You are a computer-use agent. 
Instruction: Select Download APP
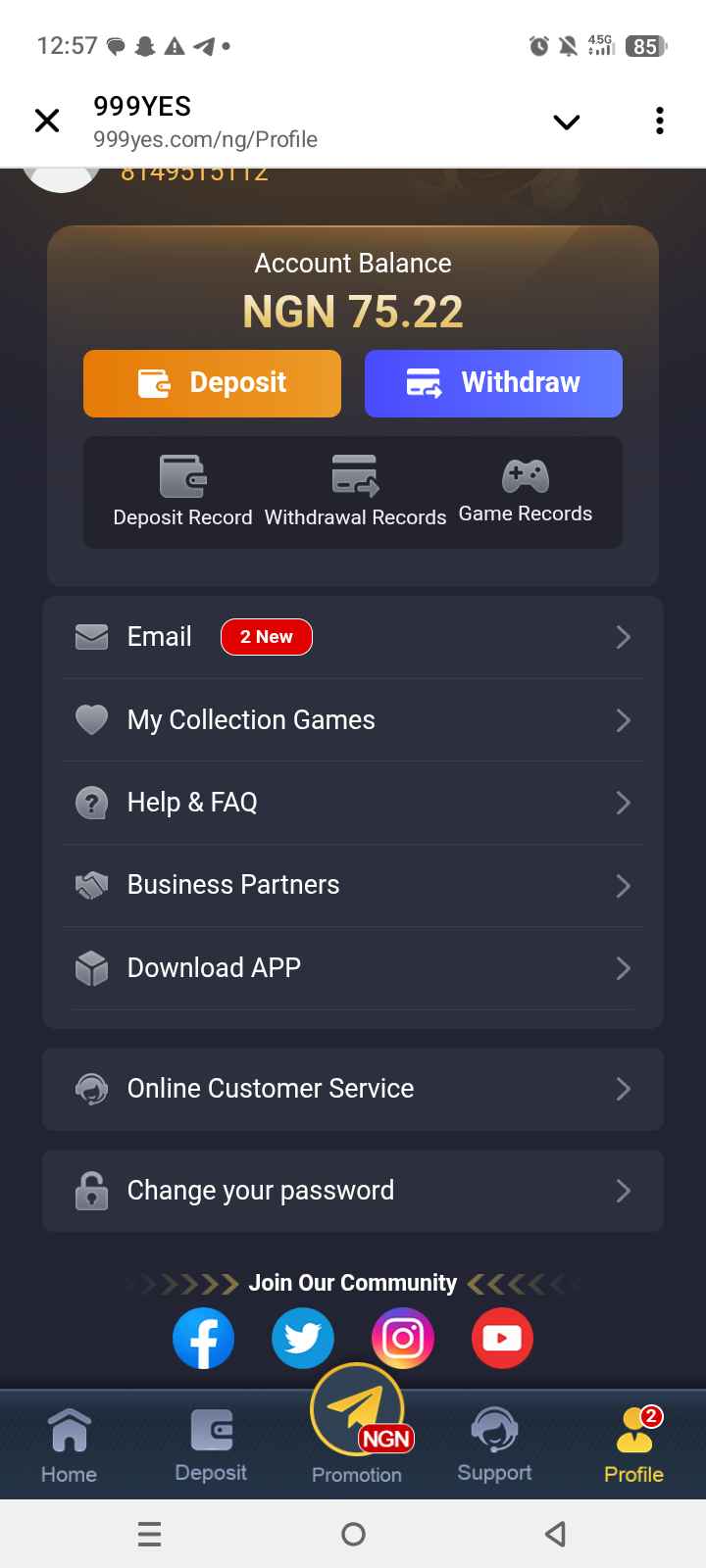pos(353,968)
